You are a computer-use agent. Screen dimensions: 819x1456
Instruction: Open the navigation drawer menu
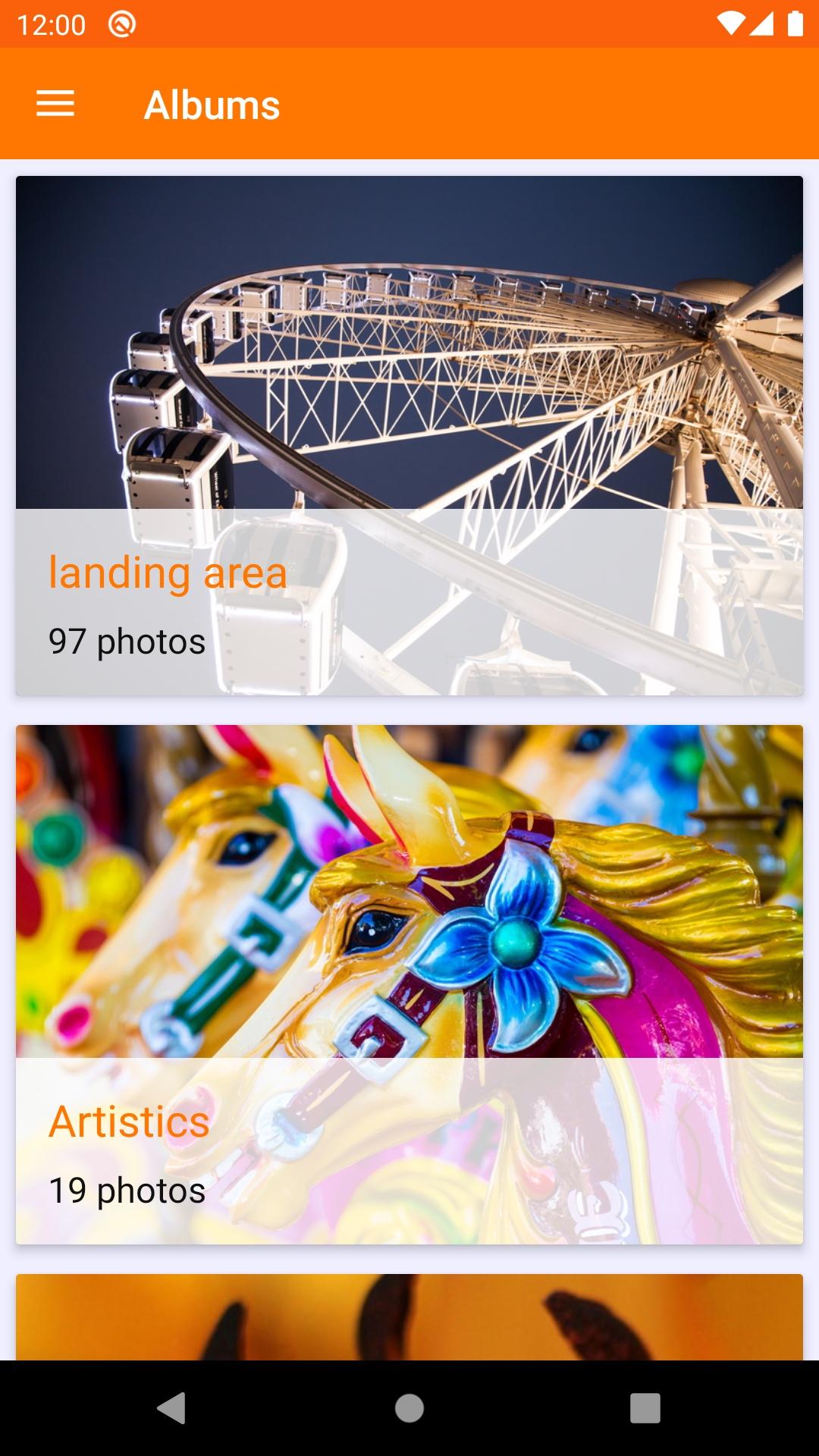55,104
